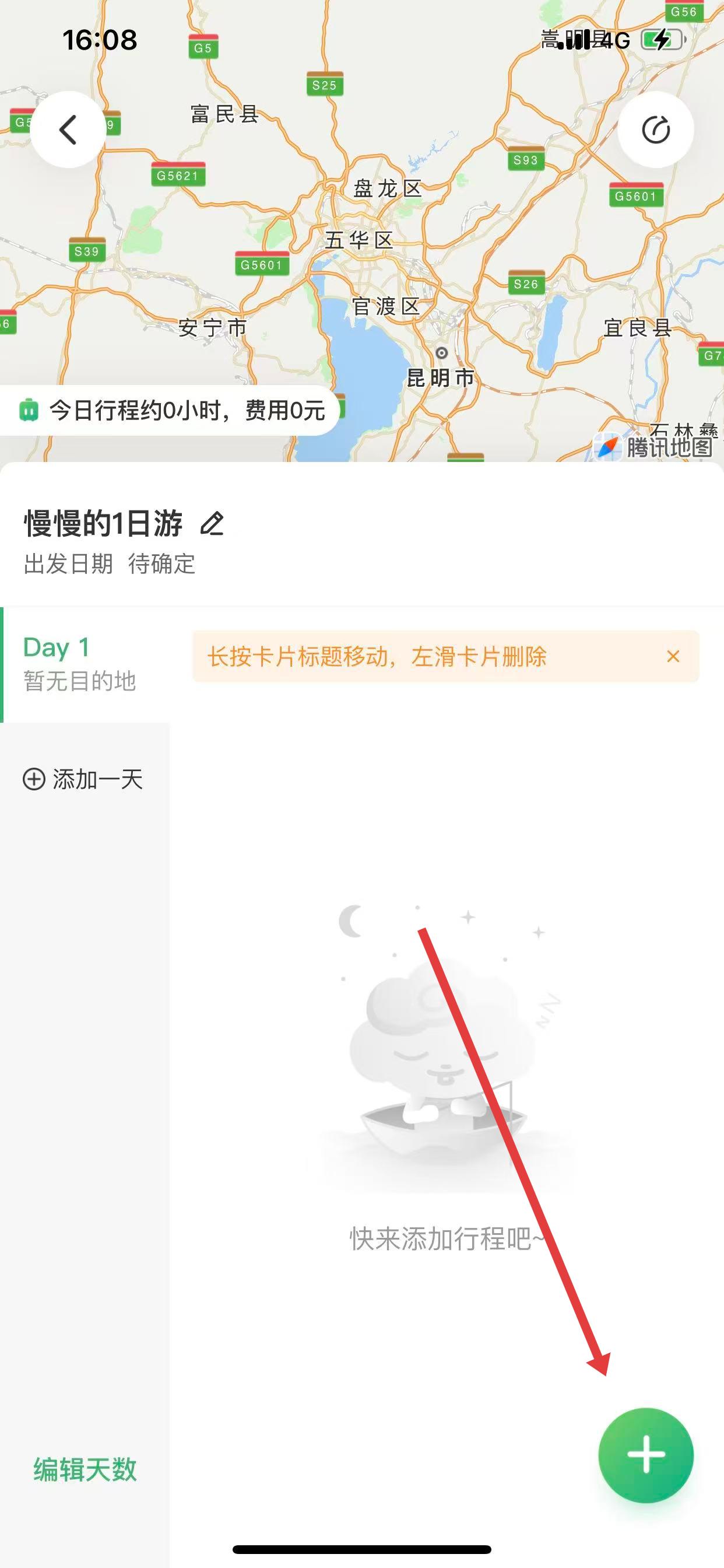The height and width of the screenshot is (1568, 724).
Task: Set the departure date 待确定
Action: [161, 564]
